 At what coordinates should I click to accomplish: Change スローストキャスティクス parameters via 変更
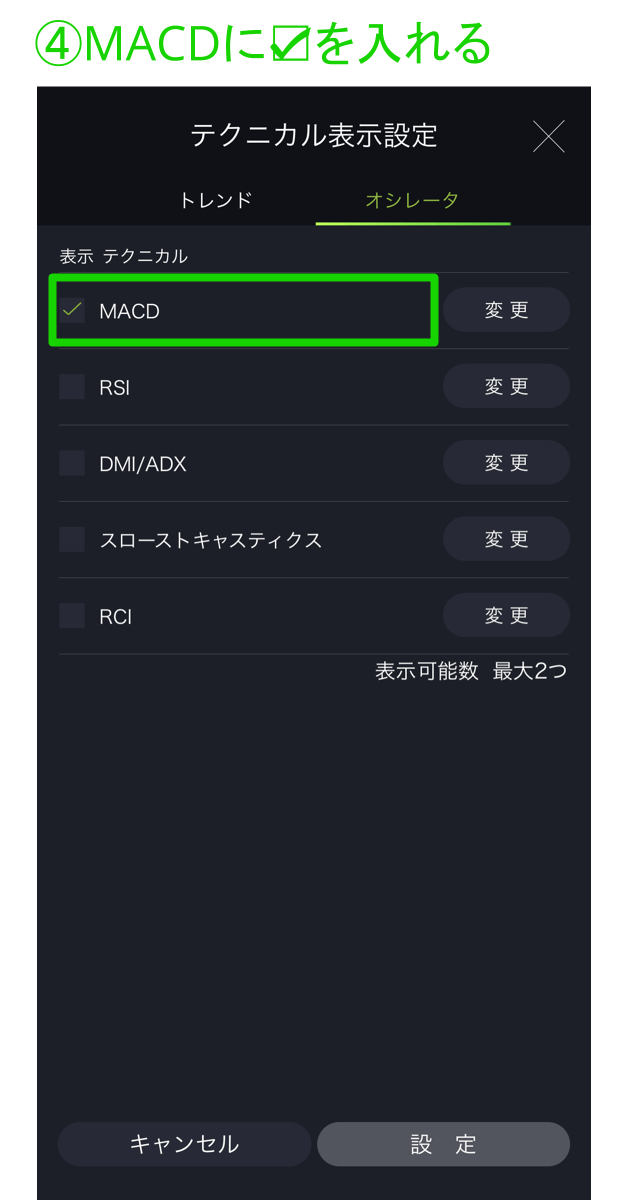(x=506, y=540)
